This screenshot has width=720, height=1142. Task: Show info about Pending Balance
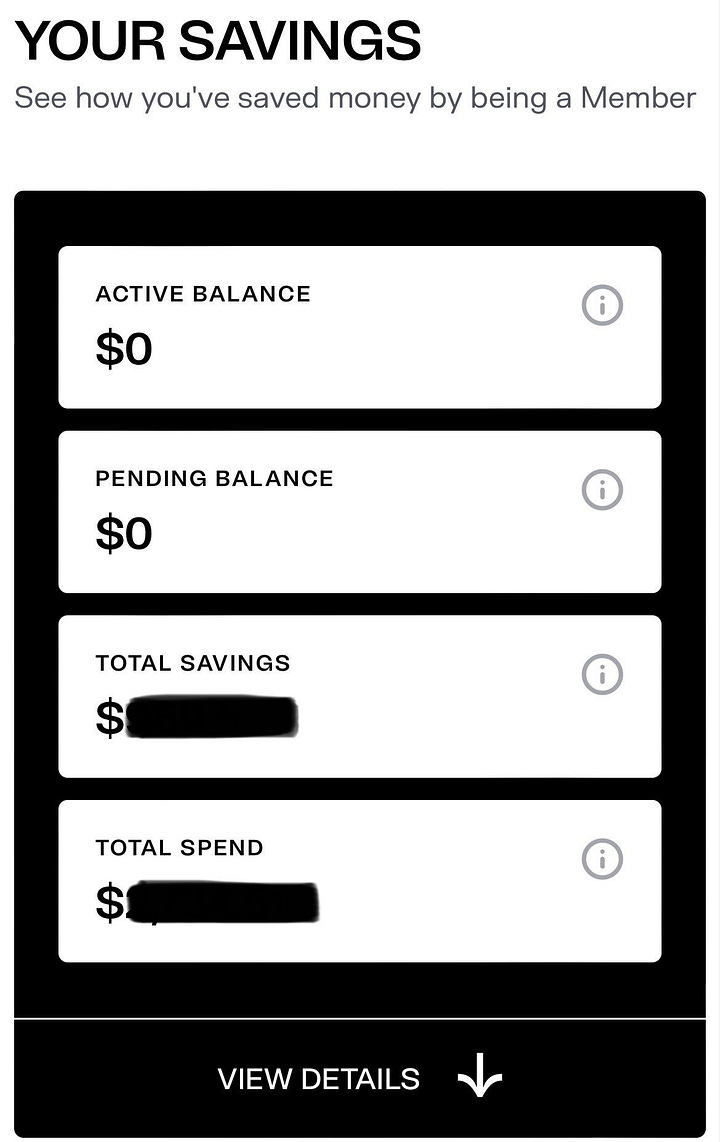[x=602, y=490]
